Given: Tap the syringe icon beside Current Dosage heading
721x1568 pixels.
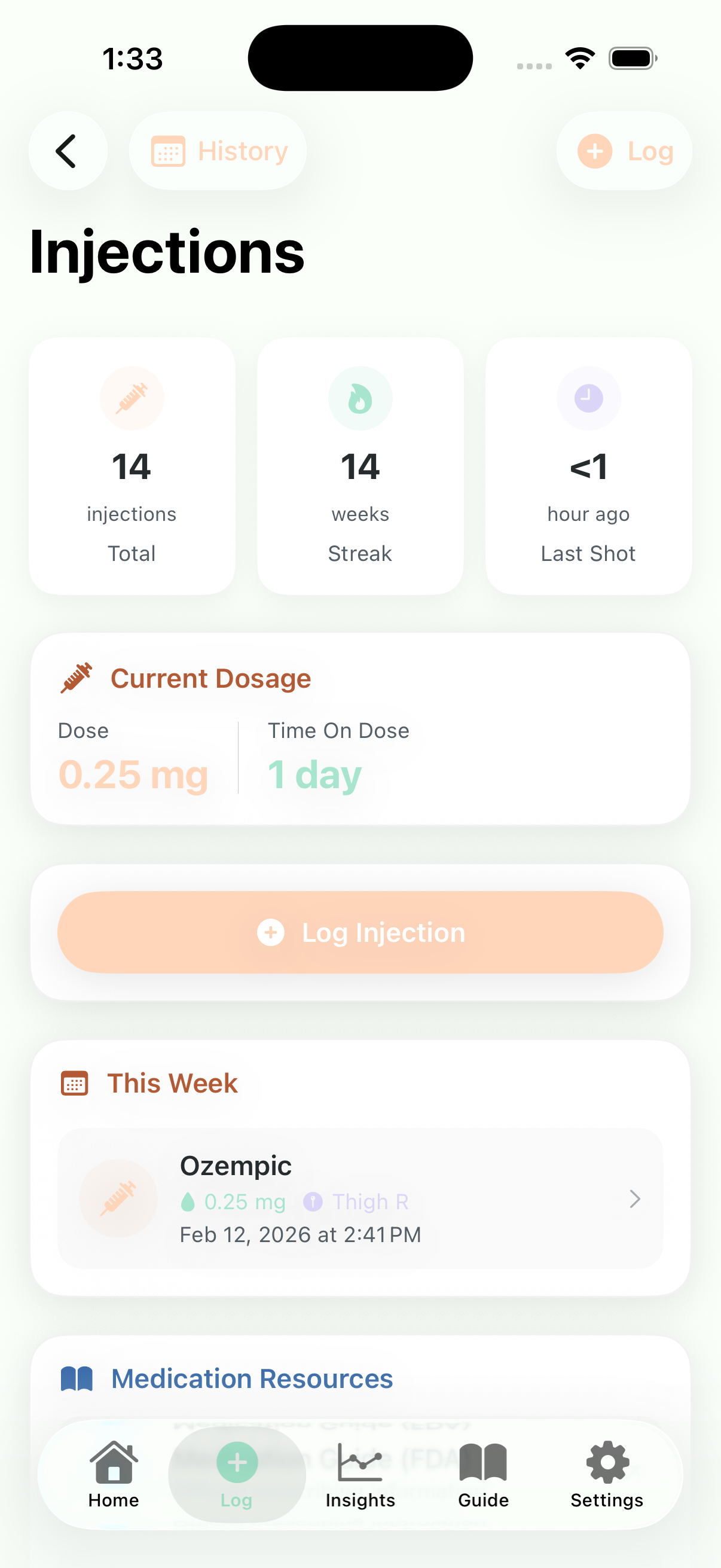Looking at the screenshot, I should click(x=77, y=678).
